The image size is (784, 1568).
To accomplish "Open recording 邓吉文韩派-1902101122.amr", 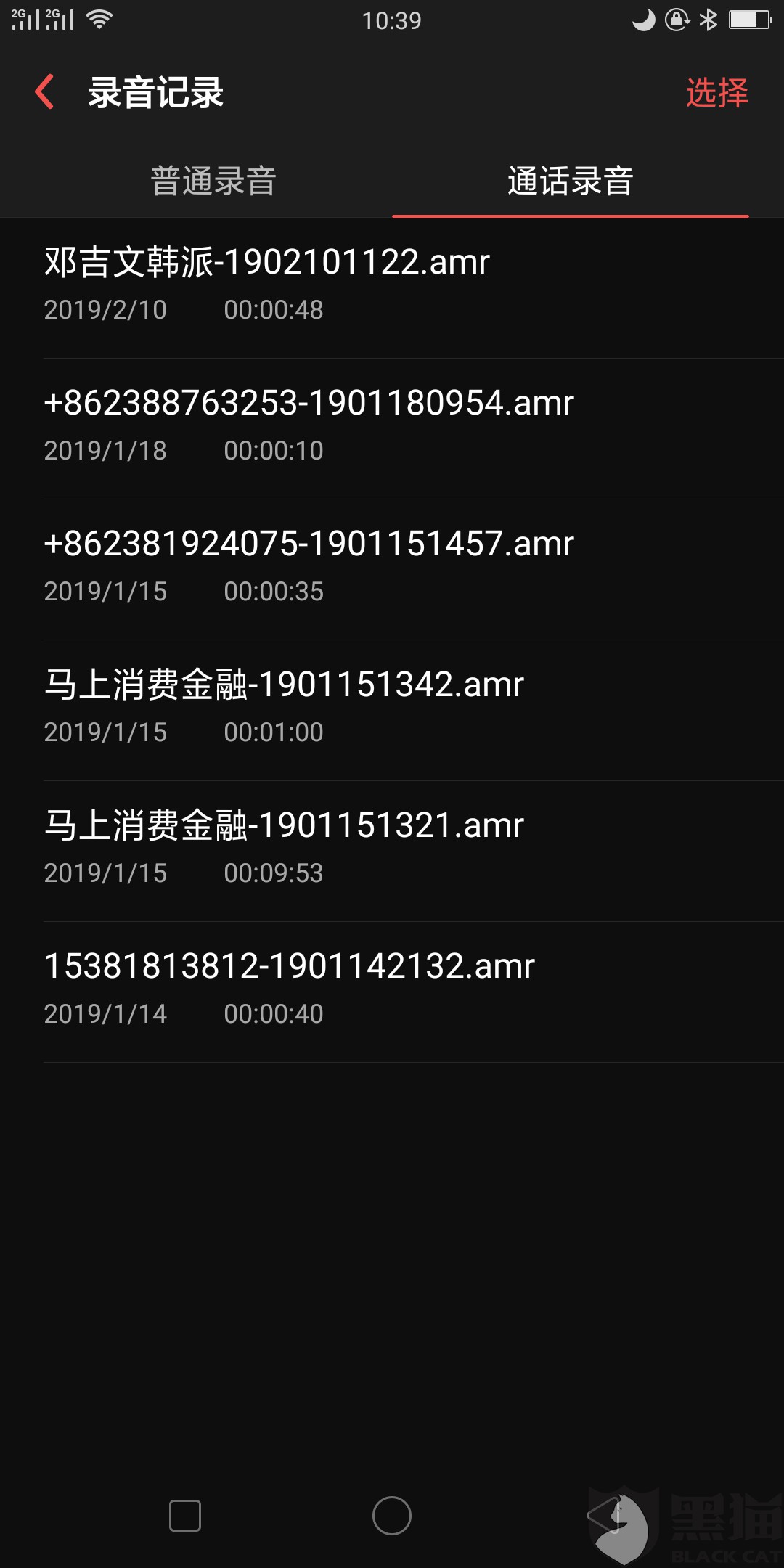I will pos(392,287).
